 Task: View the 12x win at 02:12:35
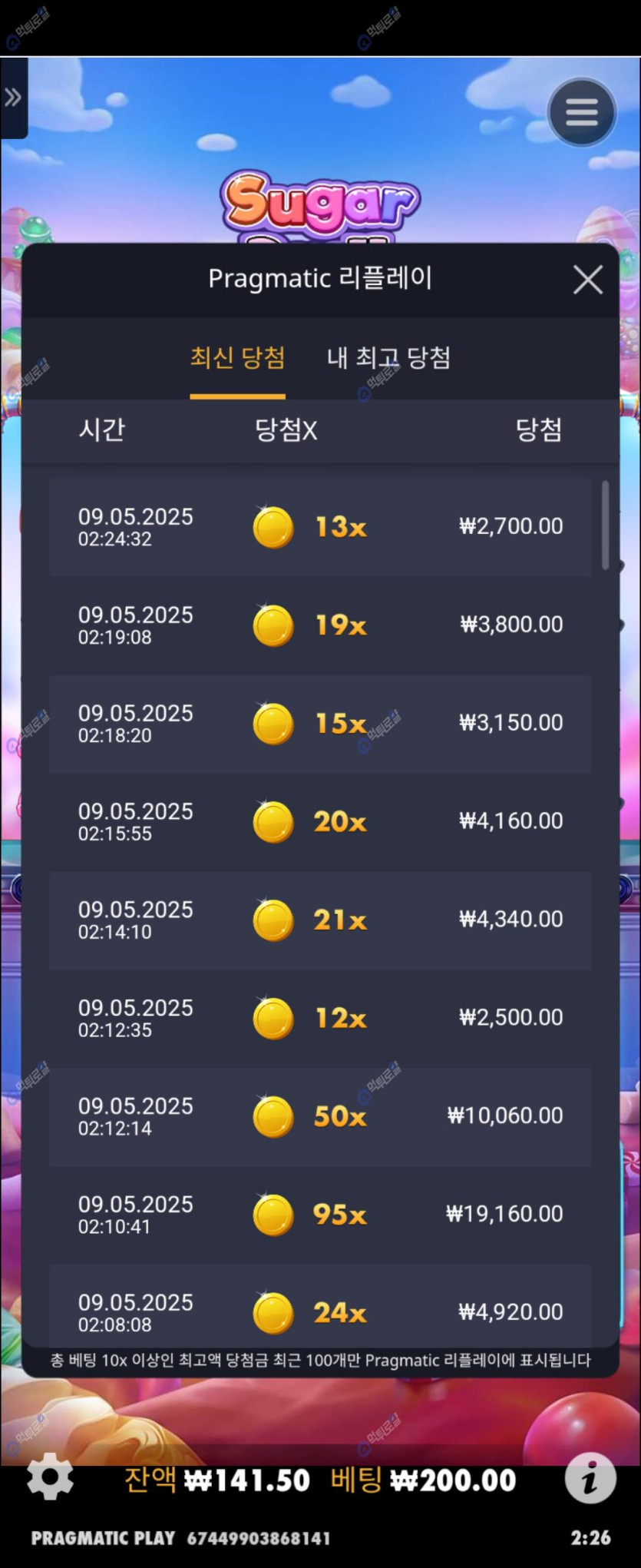click(x=320, y=1019)
